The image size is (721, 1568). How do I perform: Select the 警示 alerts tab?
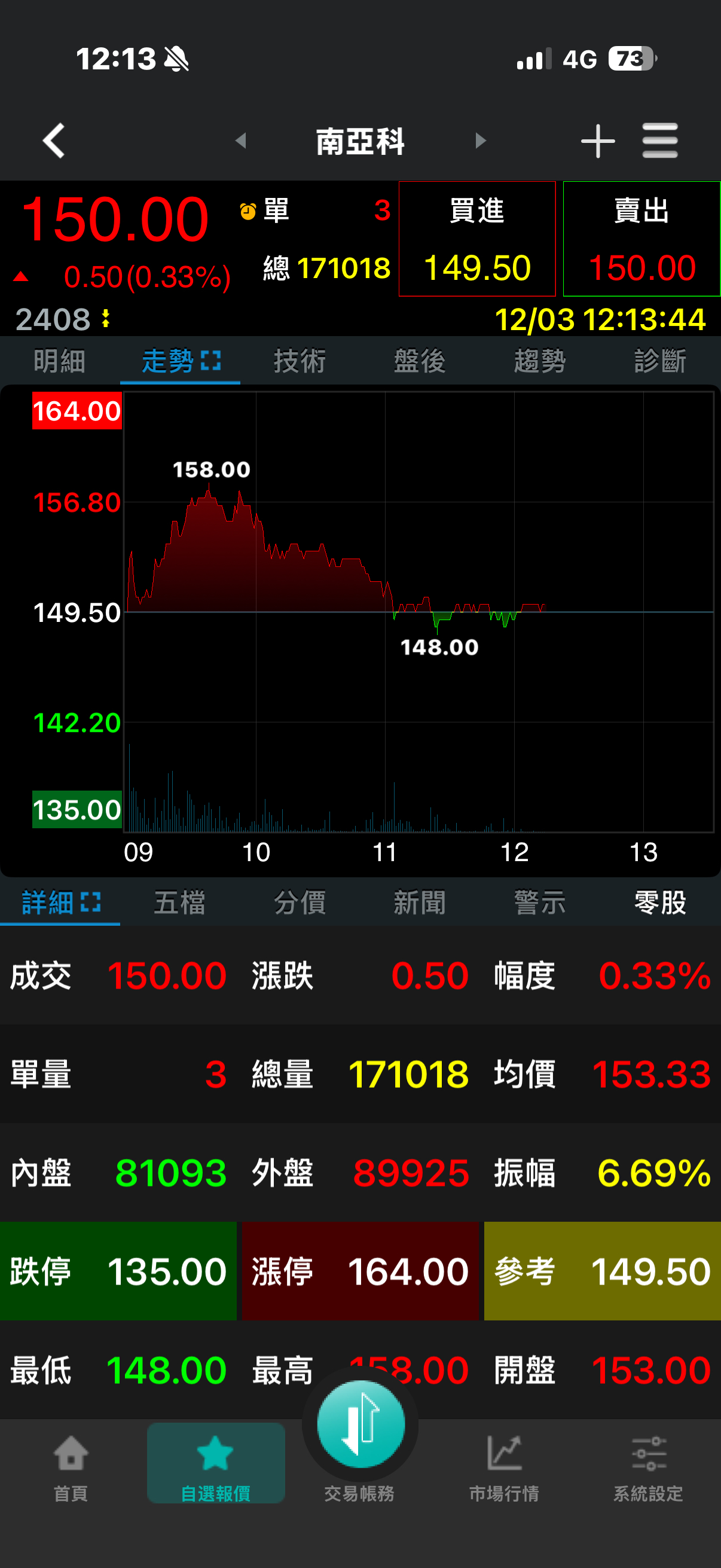point(540,902)
